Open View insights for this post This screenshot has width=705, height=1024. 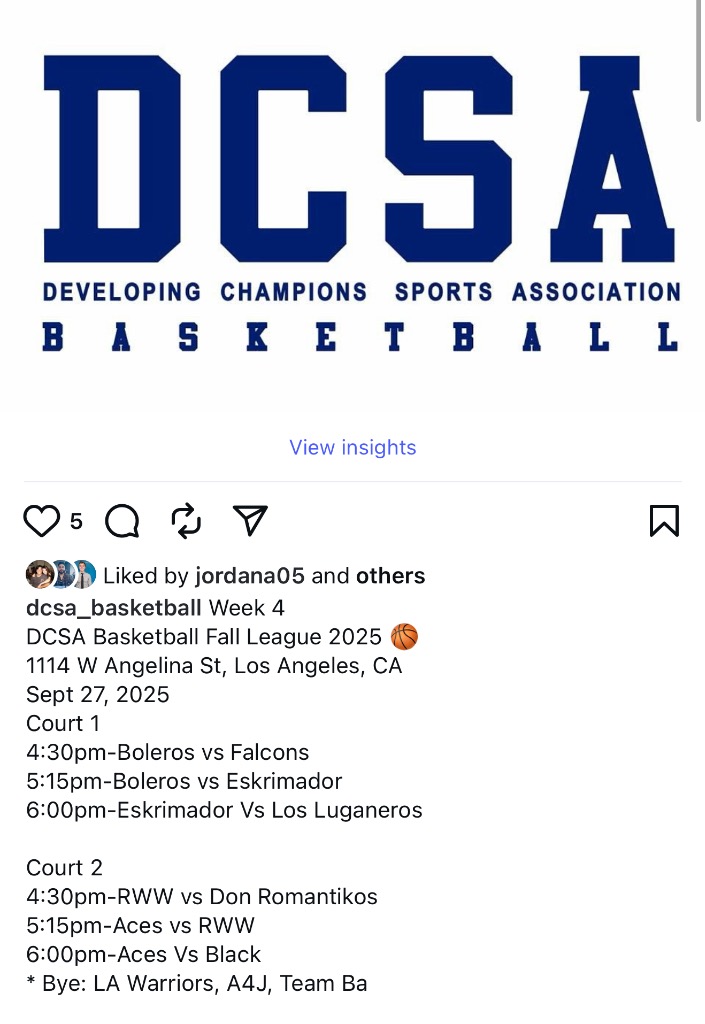coord(352,447)
